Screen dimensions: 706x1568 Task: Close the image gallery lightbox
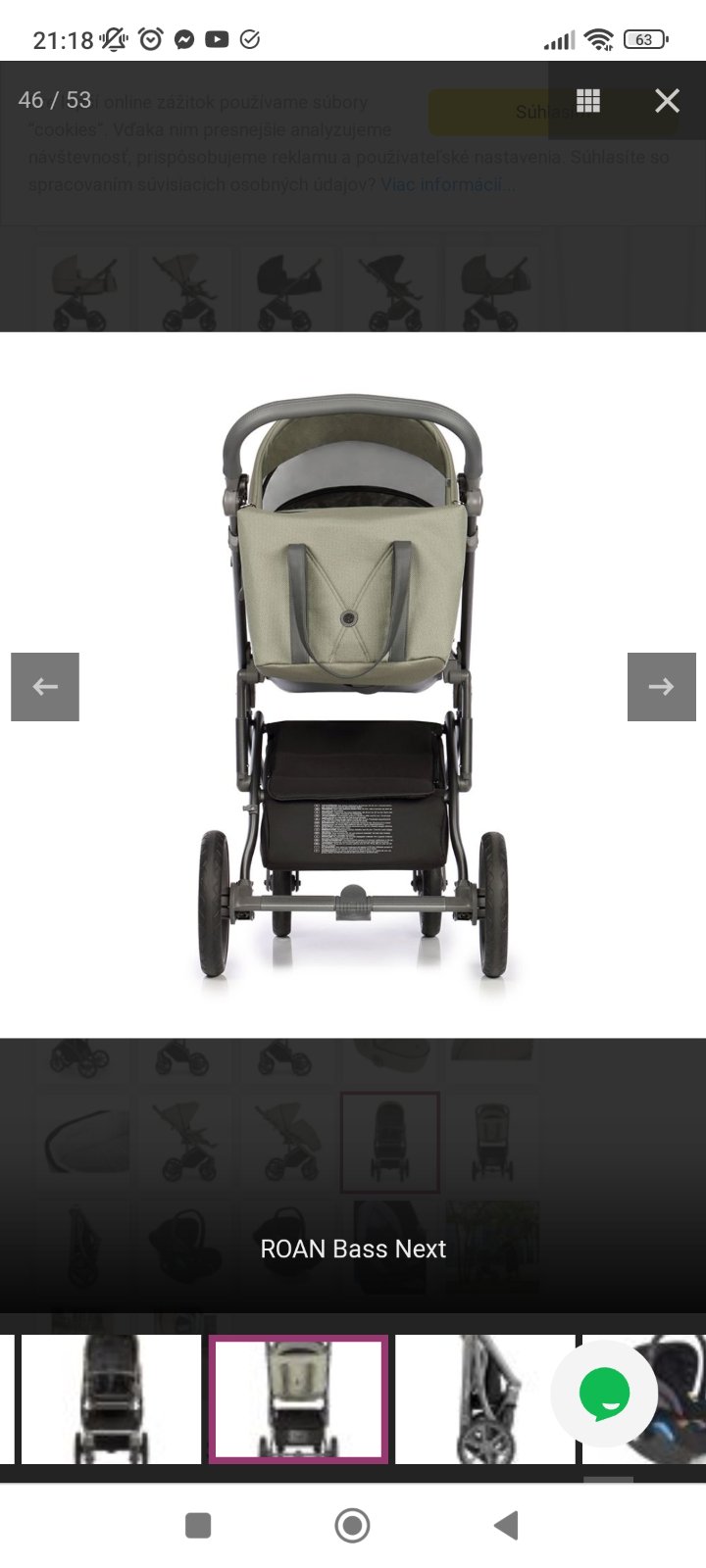click(x=667, y=100)
